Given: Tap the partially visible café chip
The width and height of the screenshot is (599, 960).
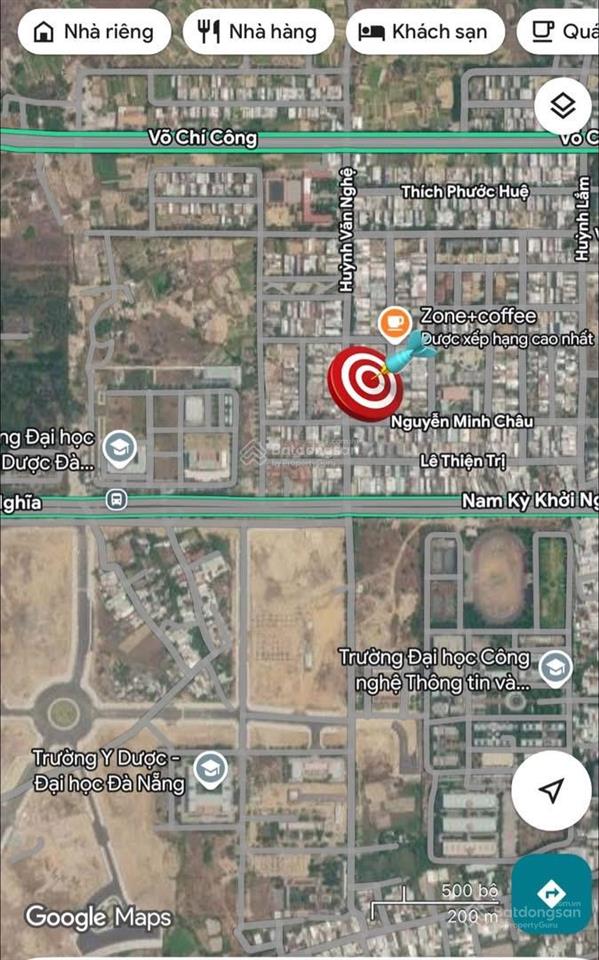Looking at the screenshot, I should 558,31.
